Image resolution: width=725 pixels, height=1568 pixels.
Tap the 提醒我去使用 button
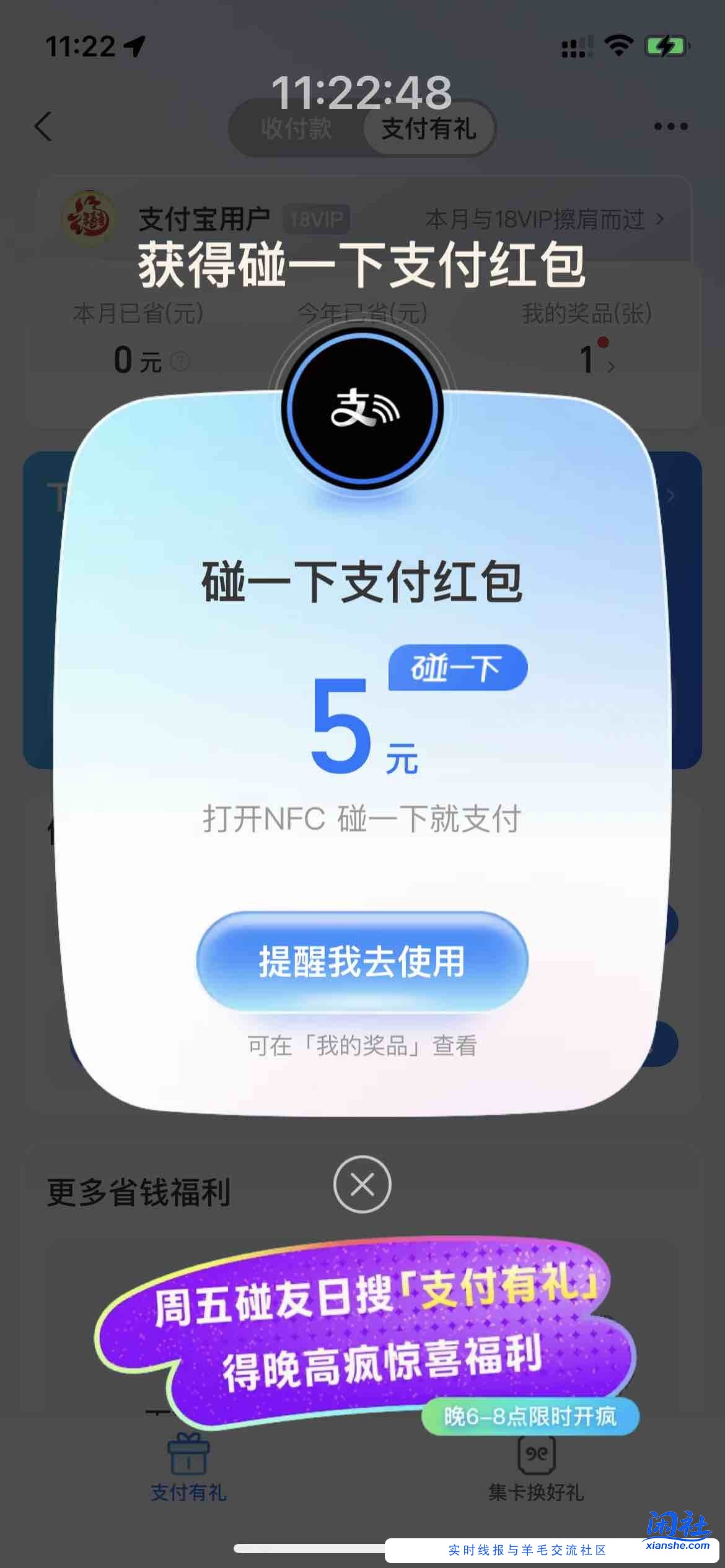362,962
